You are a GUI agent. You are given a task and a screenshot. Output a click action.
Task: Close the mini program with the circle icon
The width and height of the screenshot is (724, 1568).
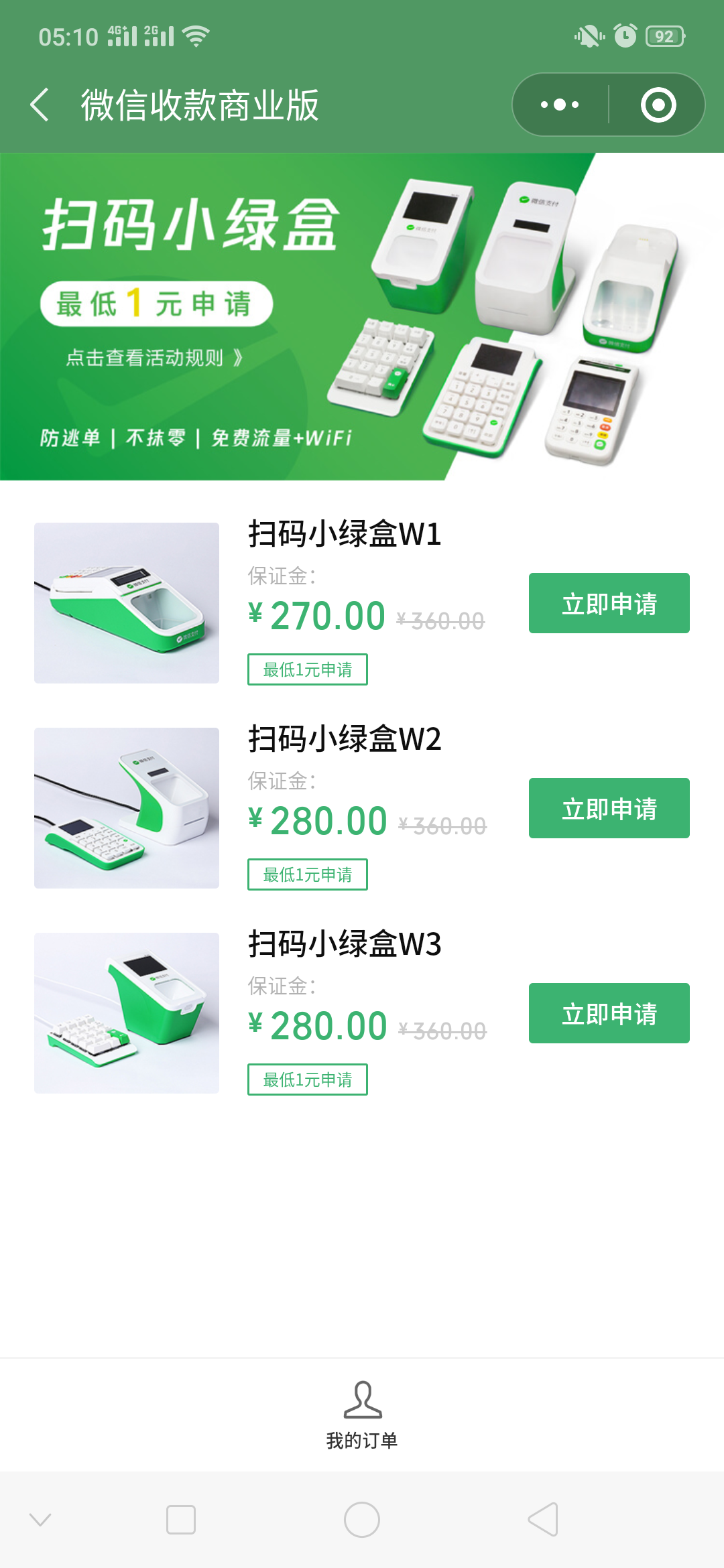point(658,105)
